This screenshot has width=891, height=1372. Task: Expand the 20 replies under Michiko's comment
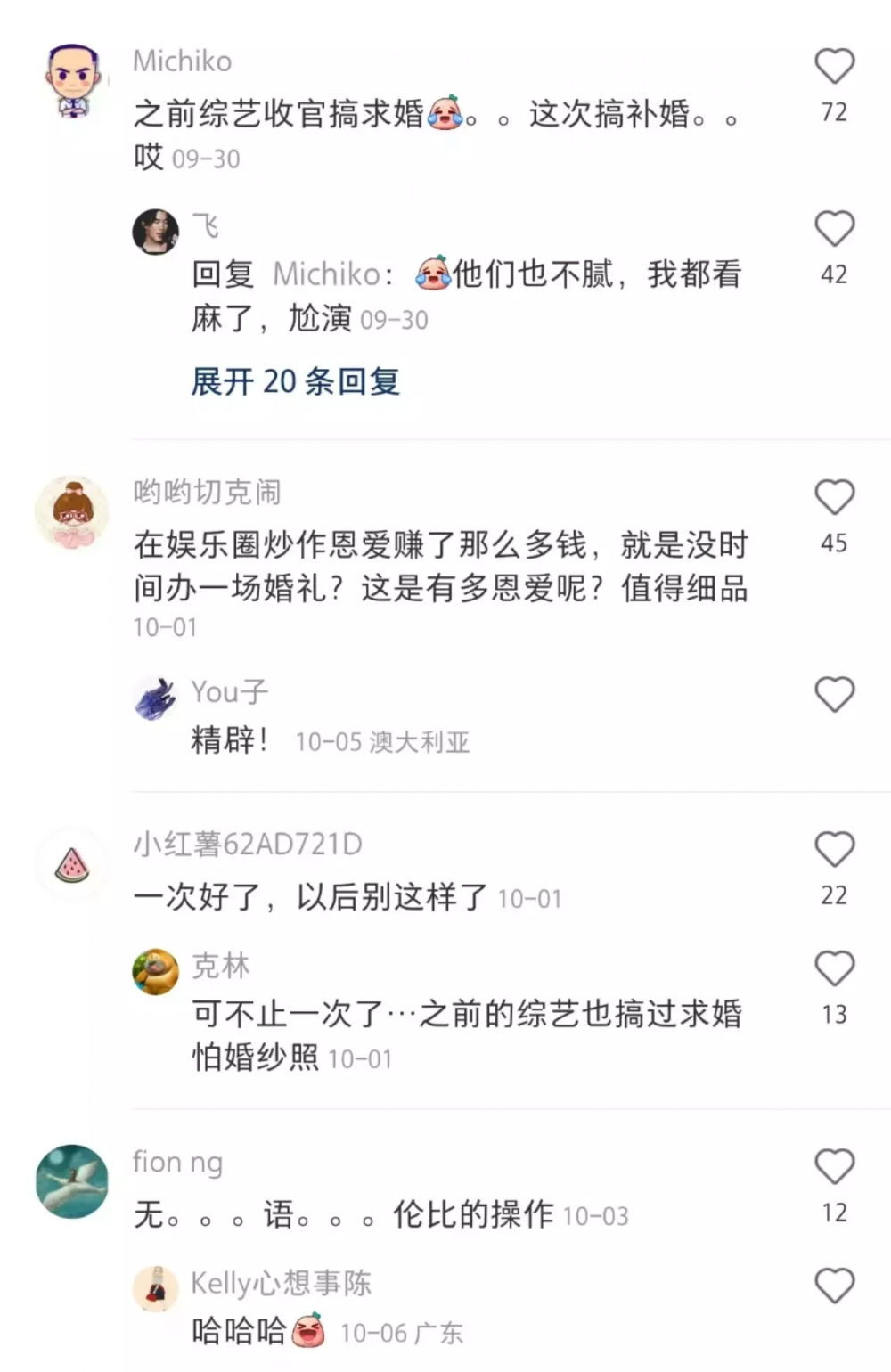tap(295, 381)
